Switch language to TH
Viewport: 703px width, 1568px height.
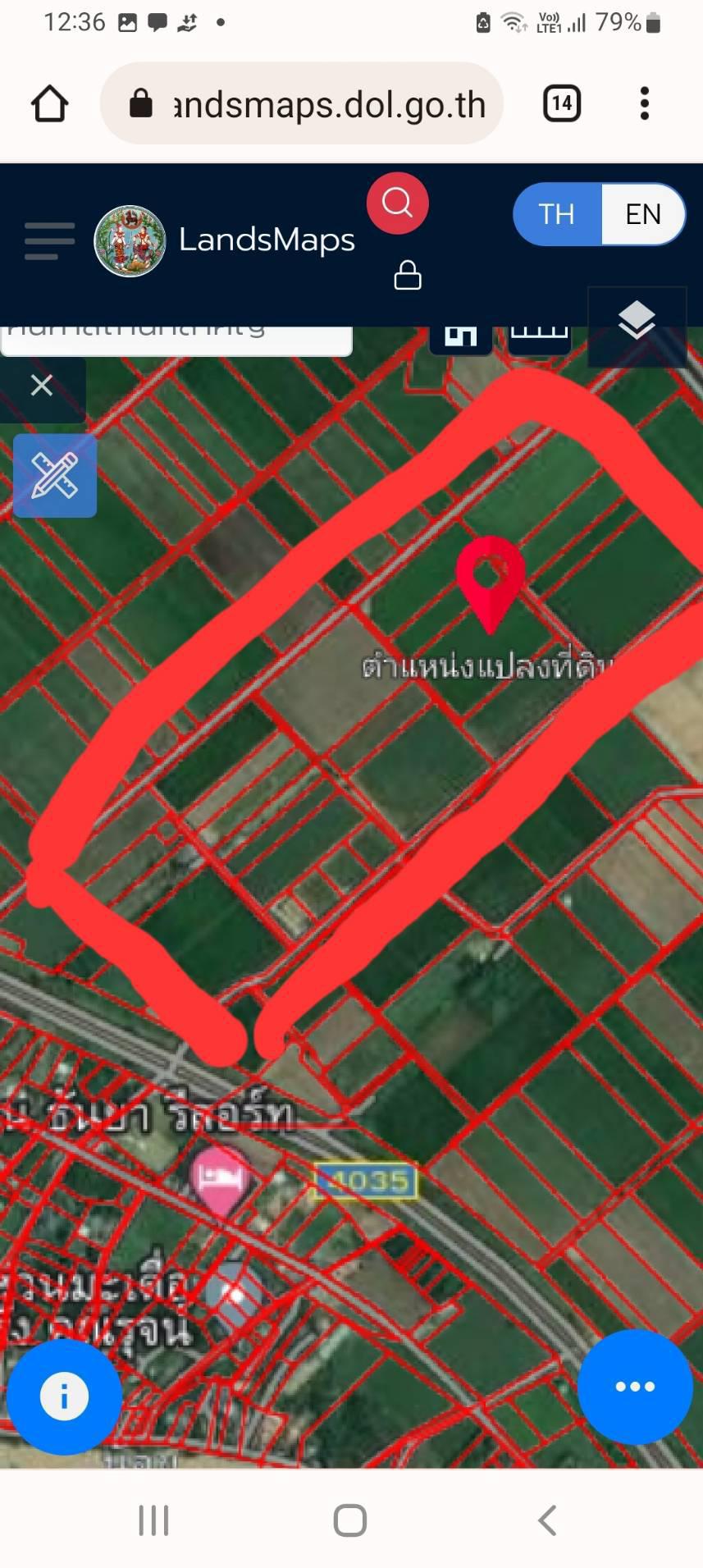[557, 214]
